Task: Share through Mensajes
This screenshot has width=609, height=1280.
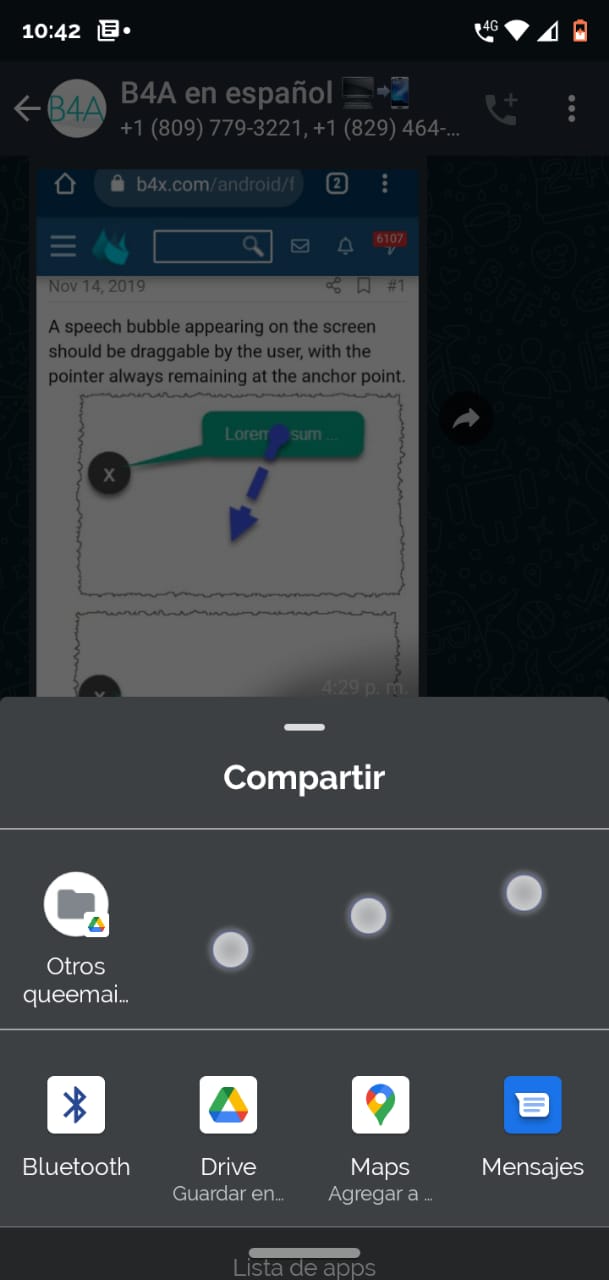Action: (x=532, y=1105)
